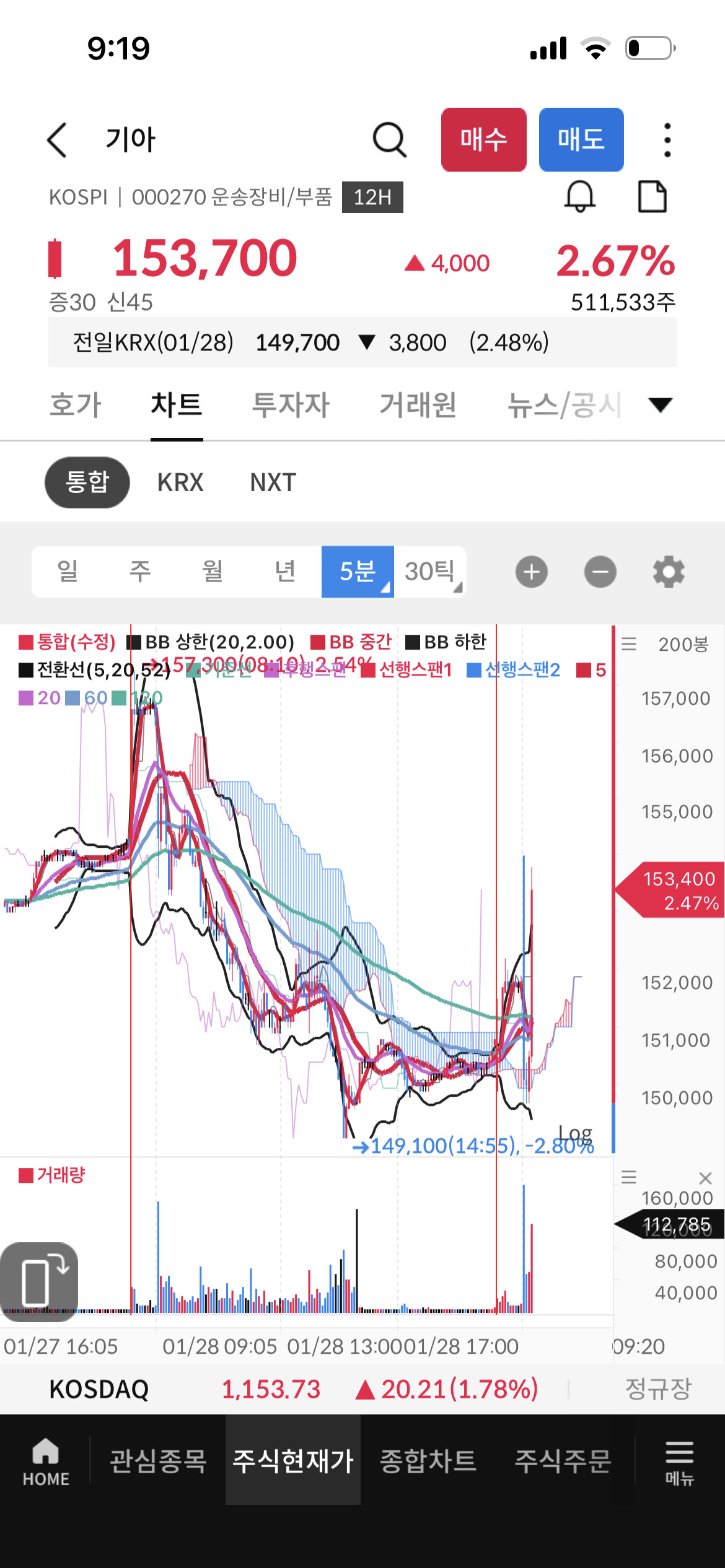Zoom in the chart with plus
This screenshot has width=725, height=1568.
[x=532, y=572]
